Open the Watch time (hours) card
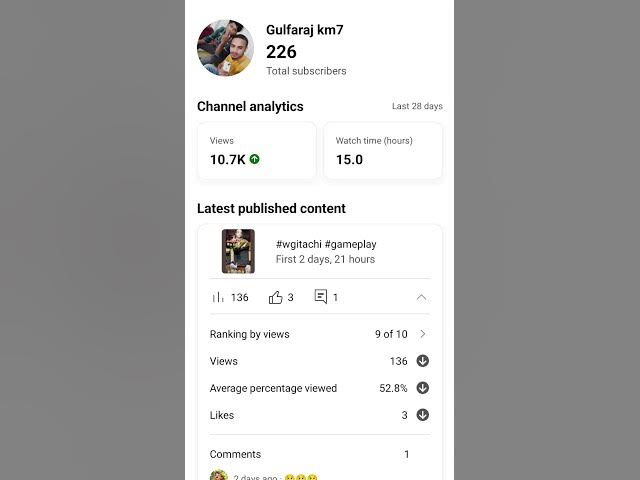 tap(382, 151)
